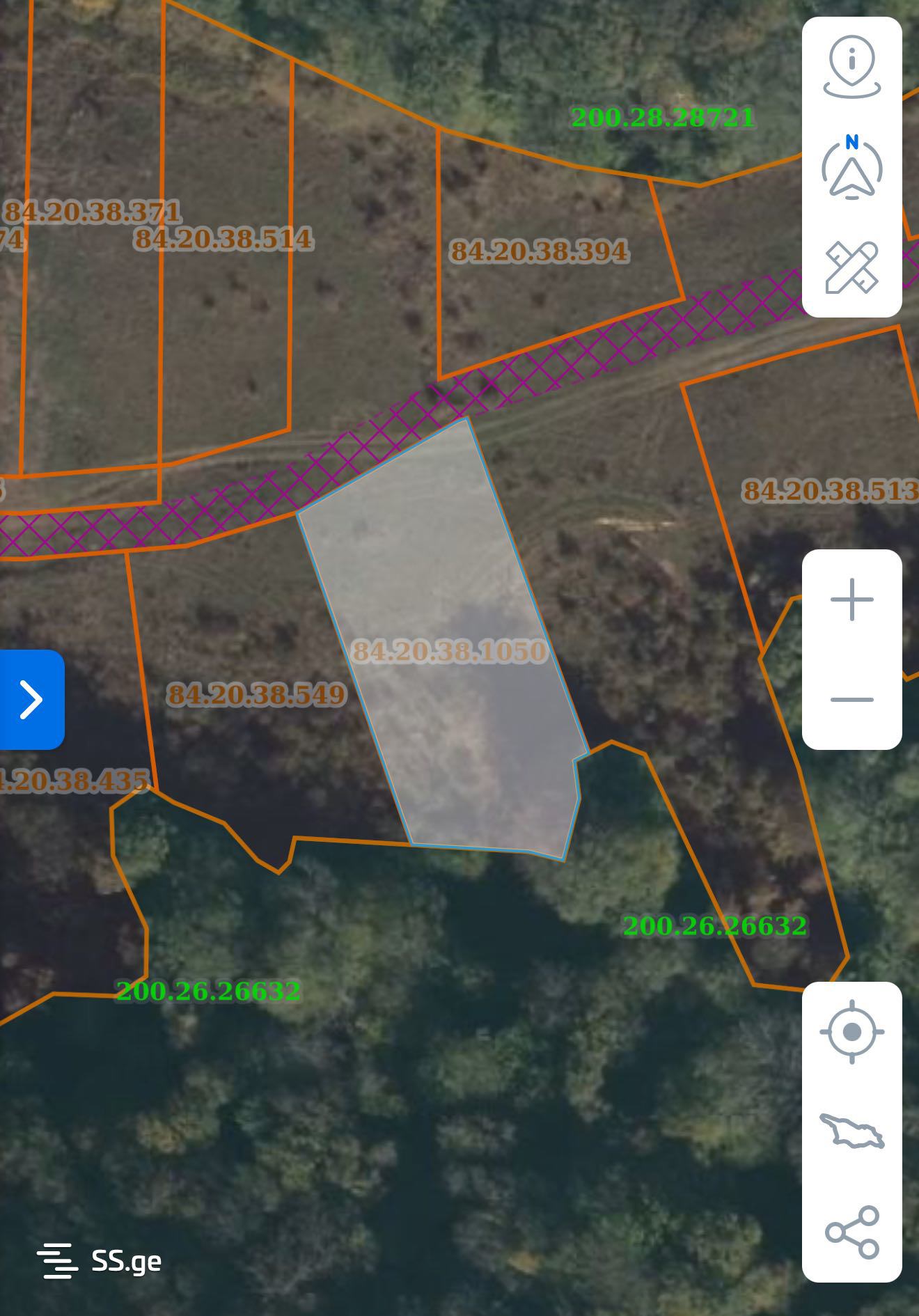Image resolution: width=919 pixels, height=1316 pixels.
Task: Select parcel 84.20.38.549
Action: 256,694
